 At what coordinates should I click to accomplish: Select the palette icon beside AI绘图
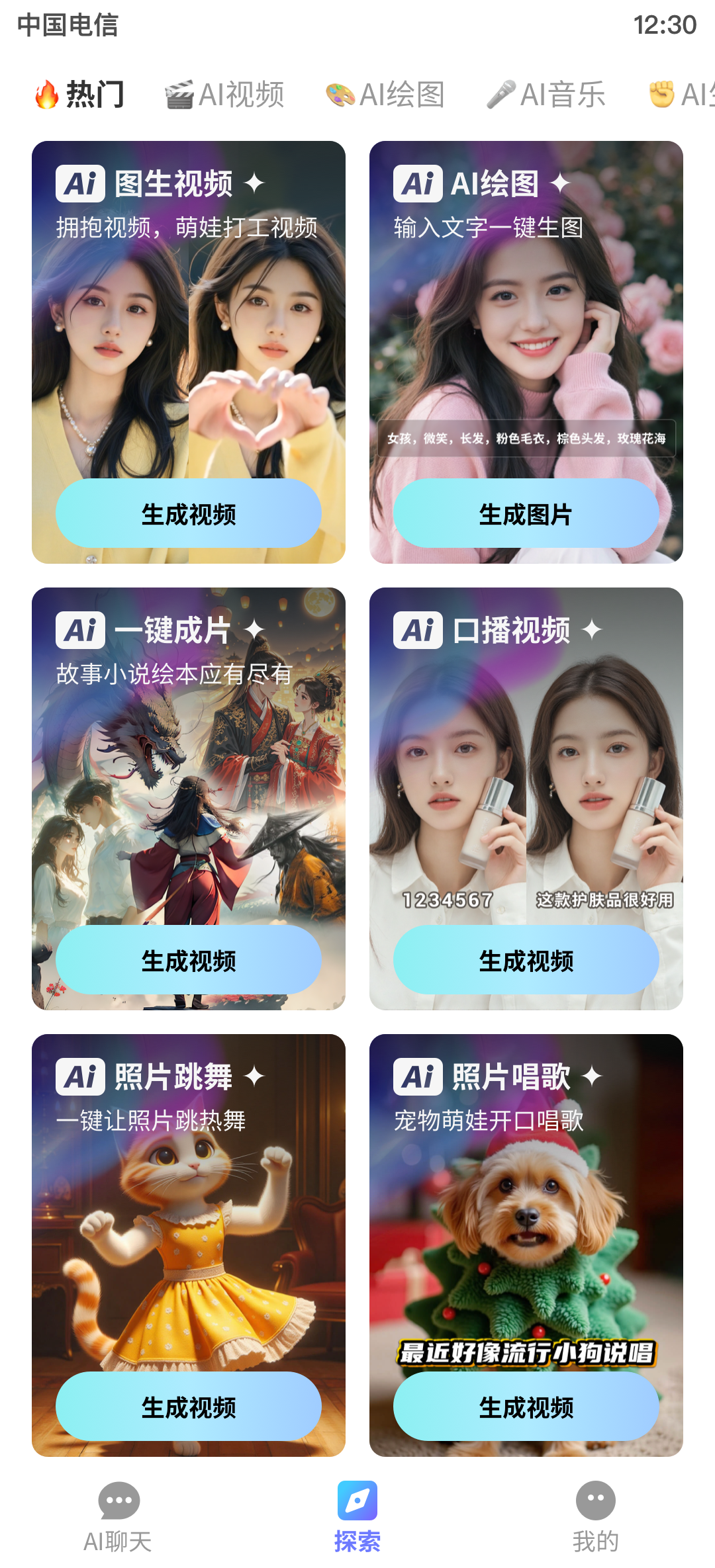(x=340, y=94)
